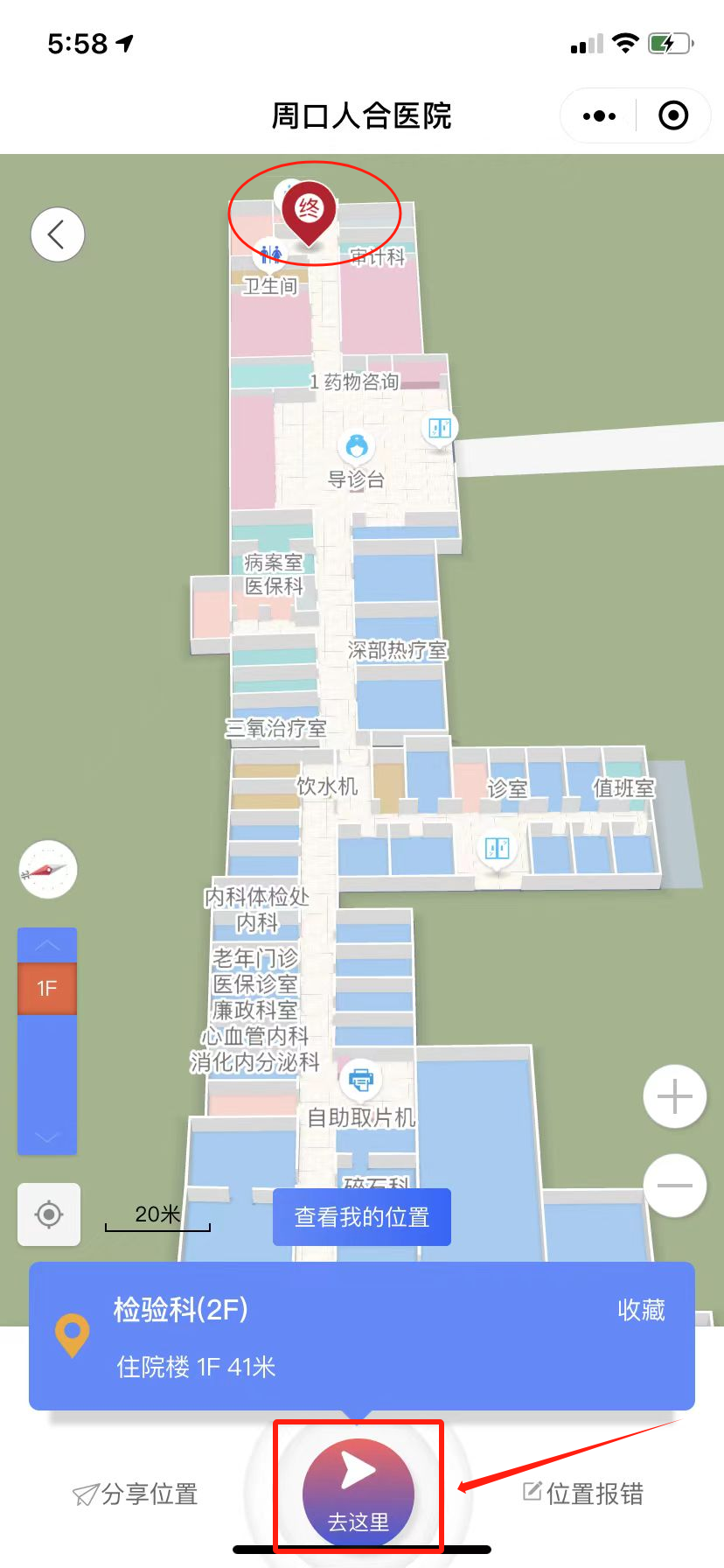Open the mini program more options menu

[599, 115]
